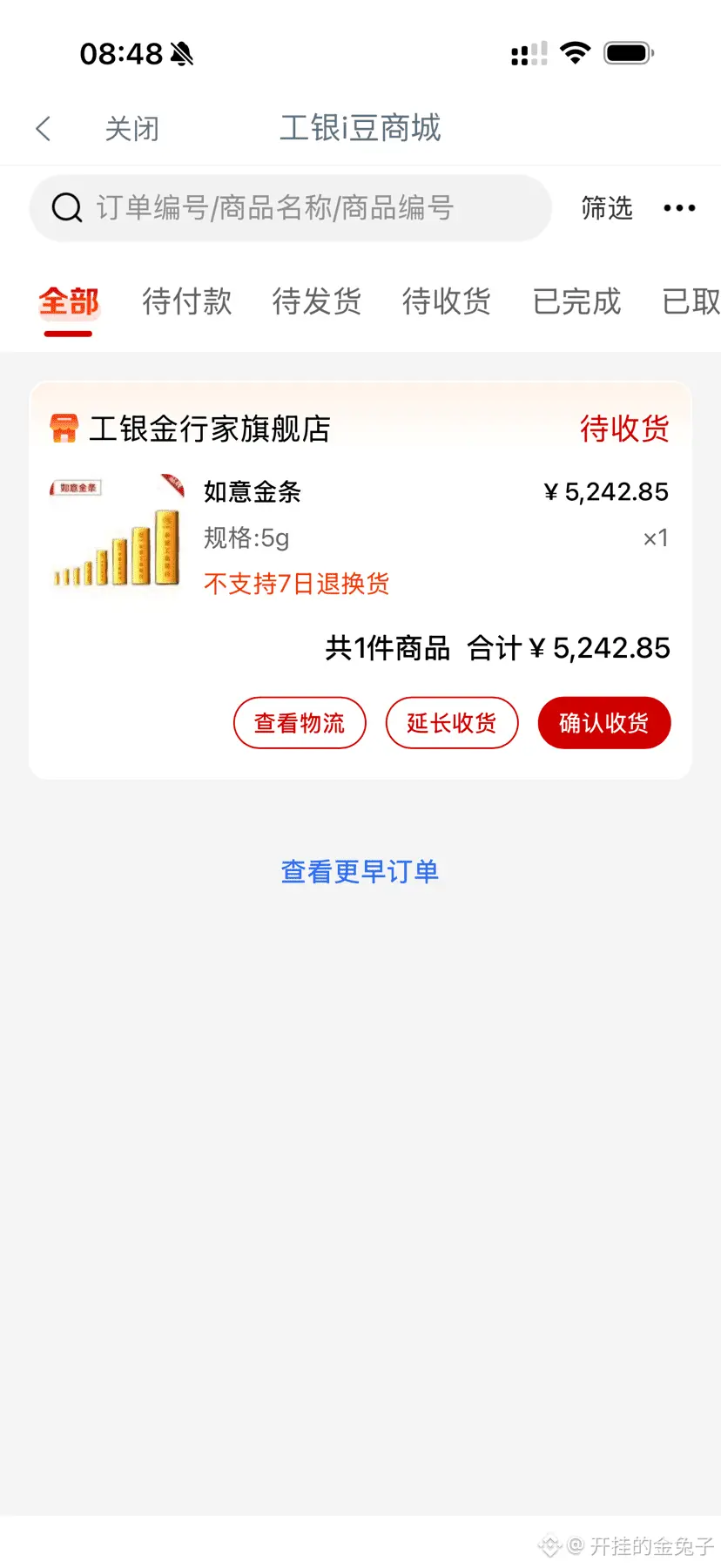Open the order search field

(291, 208)
